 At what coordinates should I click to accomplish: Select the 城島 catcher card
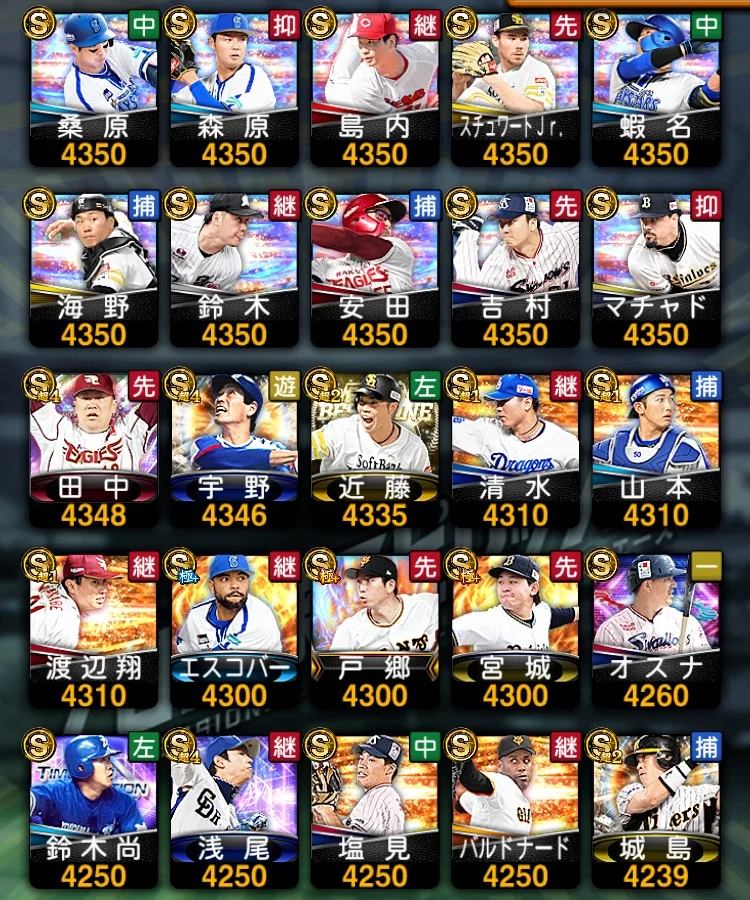(x=656, y=808)
